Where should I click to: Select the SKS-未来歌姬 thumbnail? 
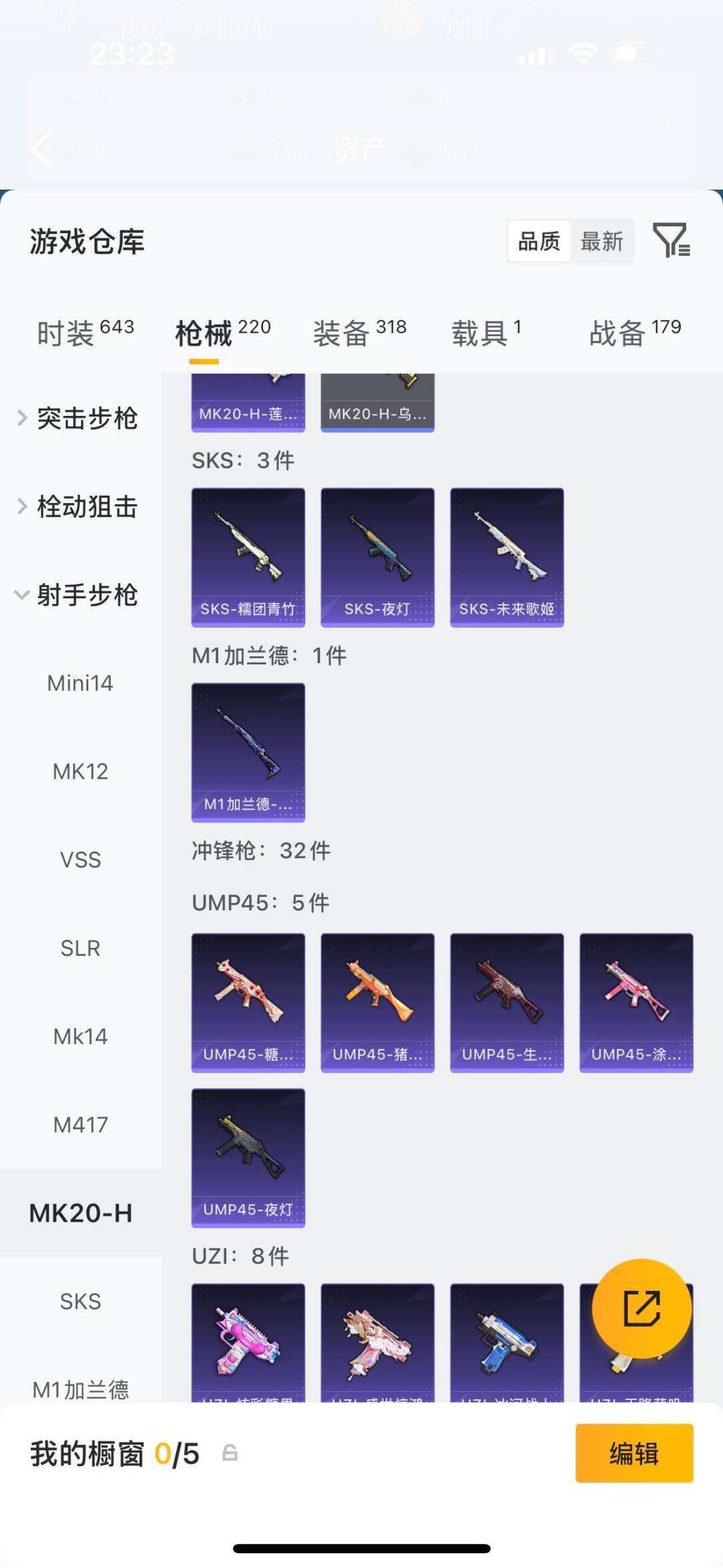point(507,555)
